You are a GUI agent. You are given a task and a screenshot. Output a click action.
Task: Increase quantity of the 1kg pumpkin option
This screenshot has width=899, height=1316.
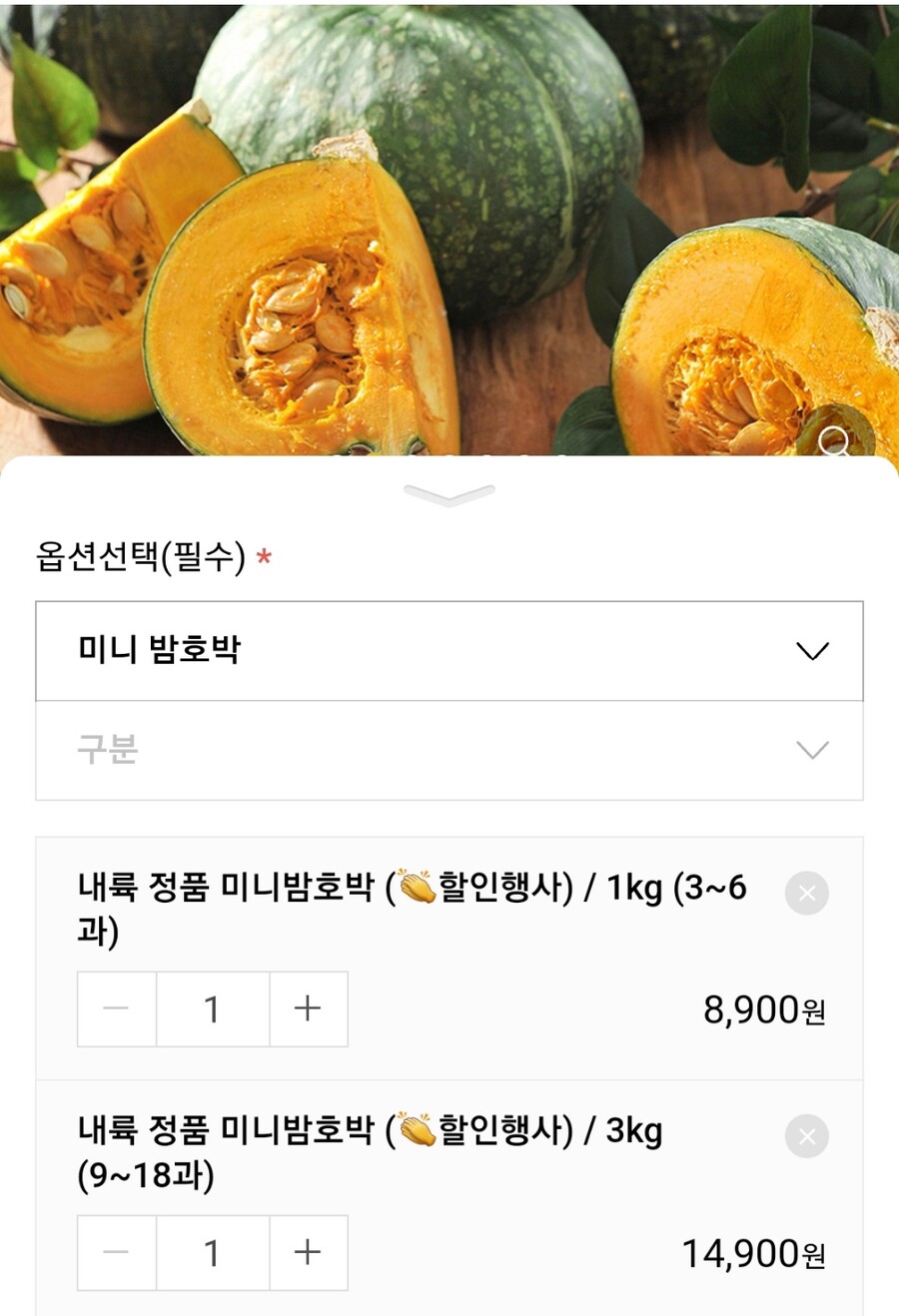(309, 1008)
